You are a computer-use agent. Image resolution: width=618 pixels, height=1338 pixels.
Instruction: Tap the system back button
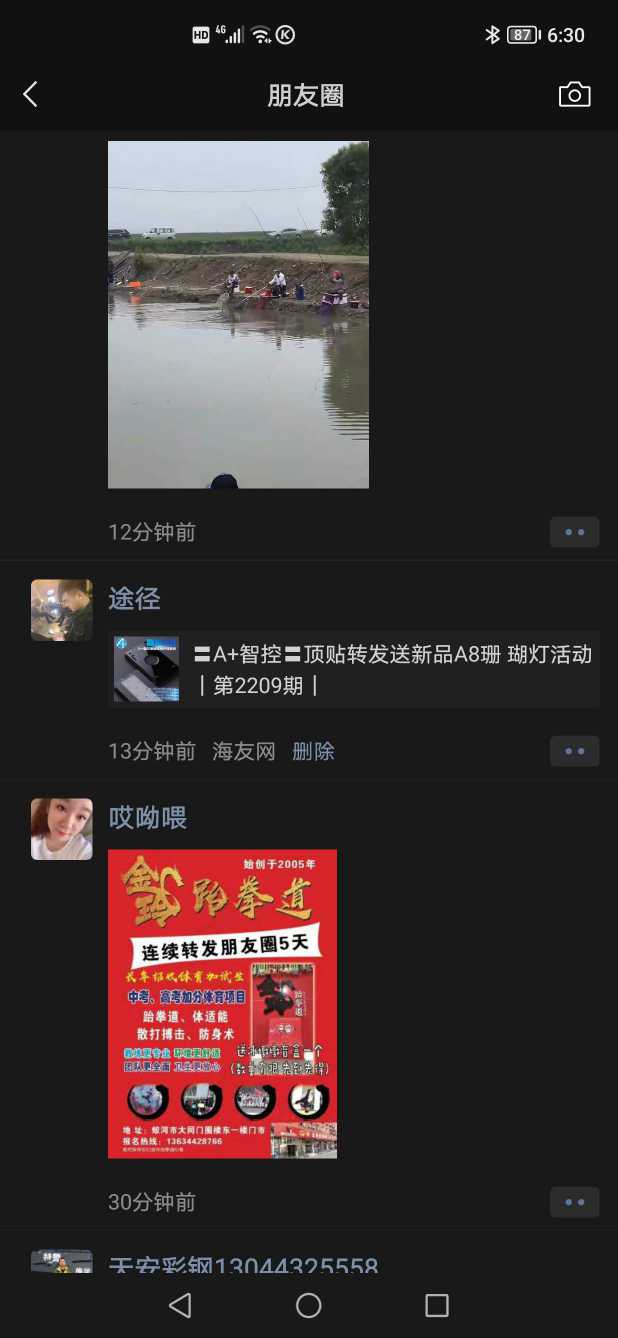tap(180, 1305)
